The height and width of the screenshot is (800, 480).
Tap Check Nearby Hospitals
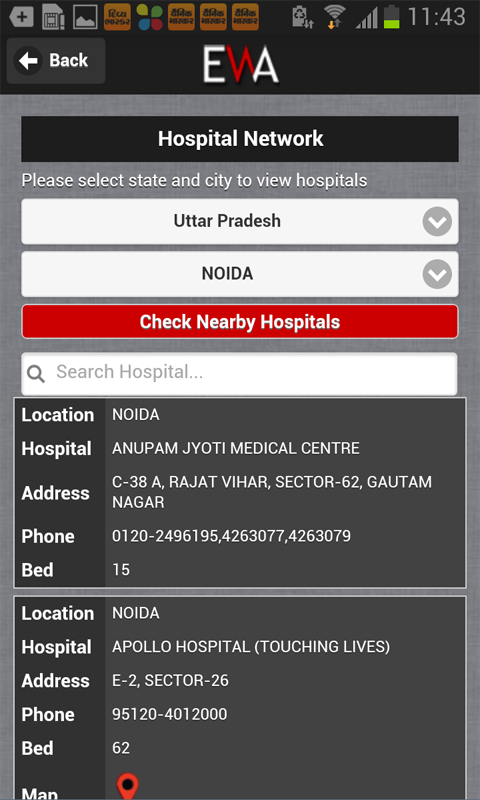pyautogui.click(x=240, y=322)
